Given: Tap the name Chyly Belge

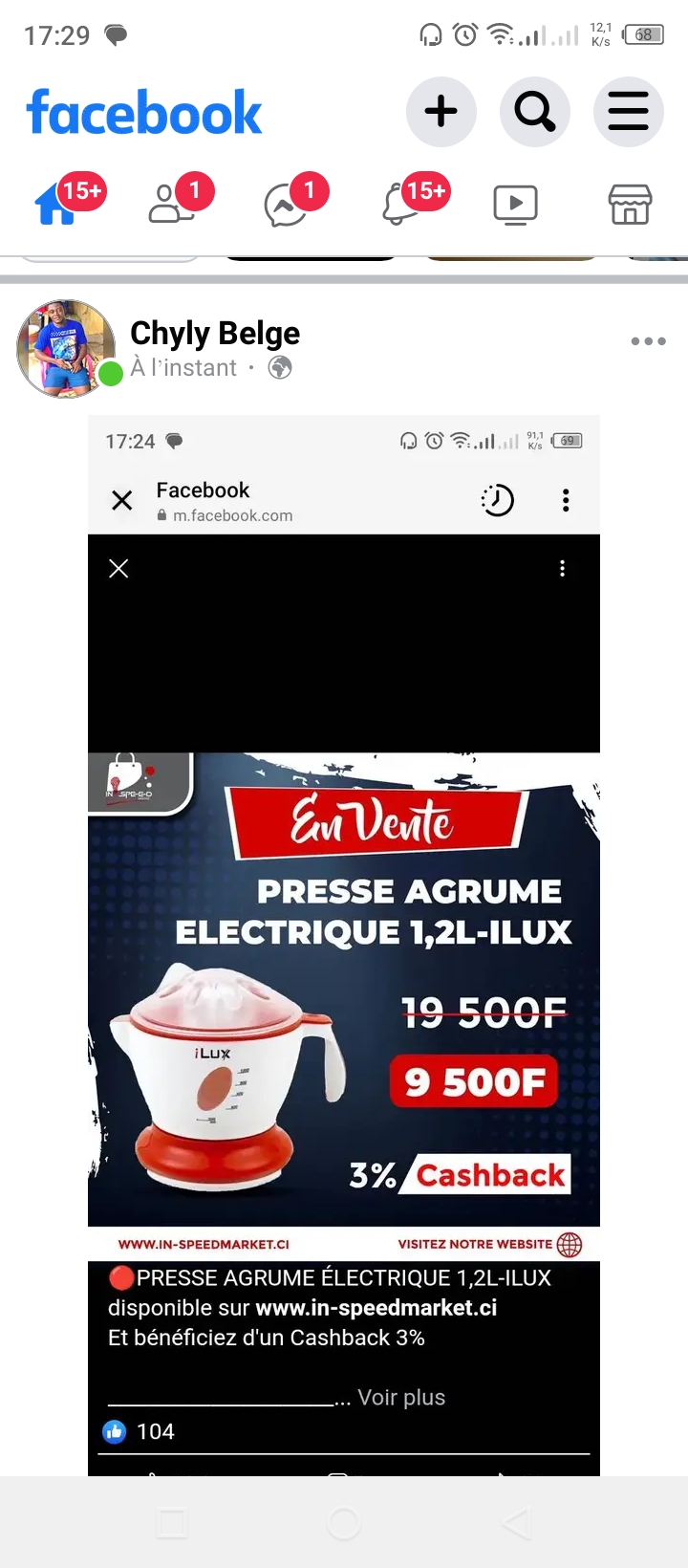Looking at the screenshot, I should tap(215, 333).
